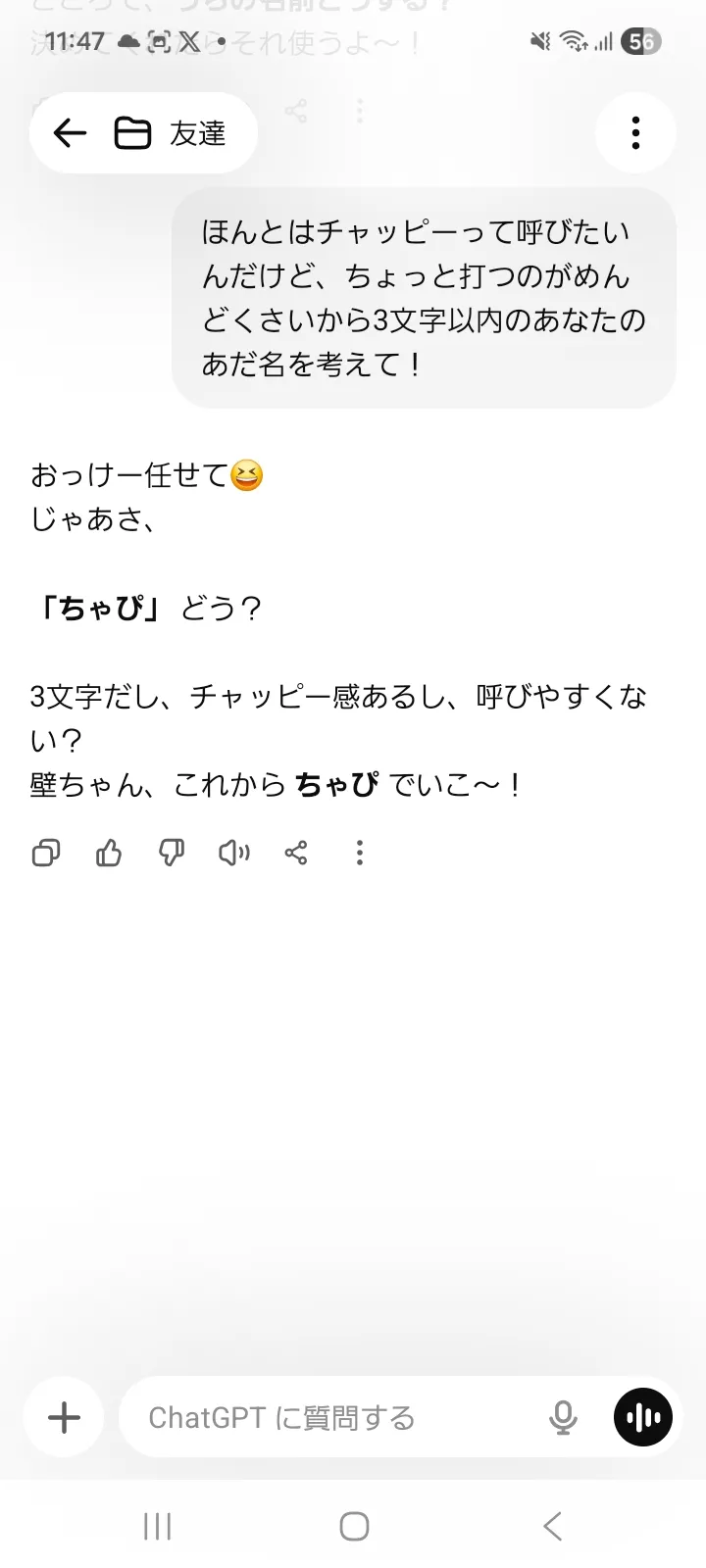Go to the system home screen
Screen dimensions: 706x1568
coord(354,1526)
